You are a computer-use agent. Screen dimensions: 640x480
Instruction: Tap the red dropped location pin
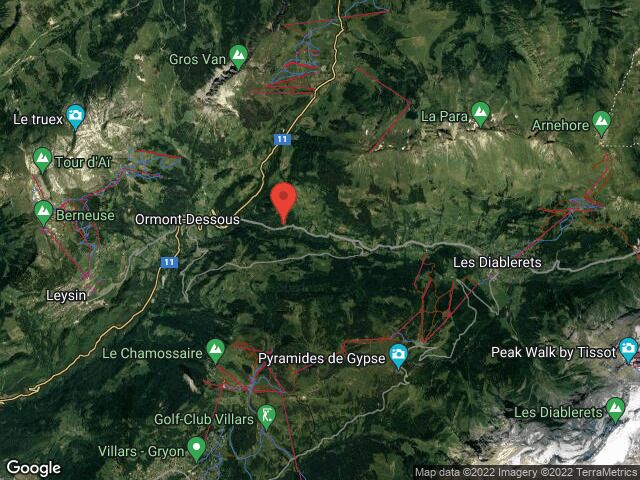[x=284, y=200]
